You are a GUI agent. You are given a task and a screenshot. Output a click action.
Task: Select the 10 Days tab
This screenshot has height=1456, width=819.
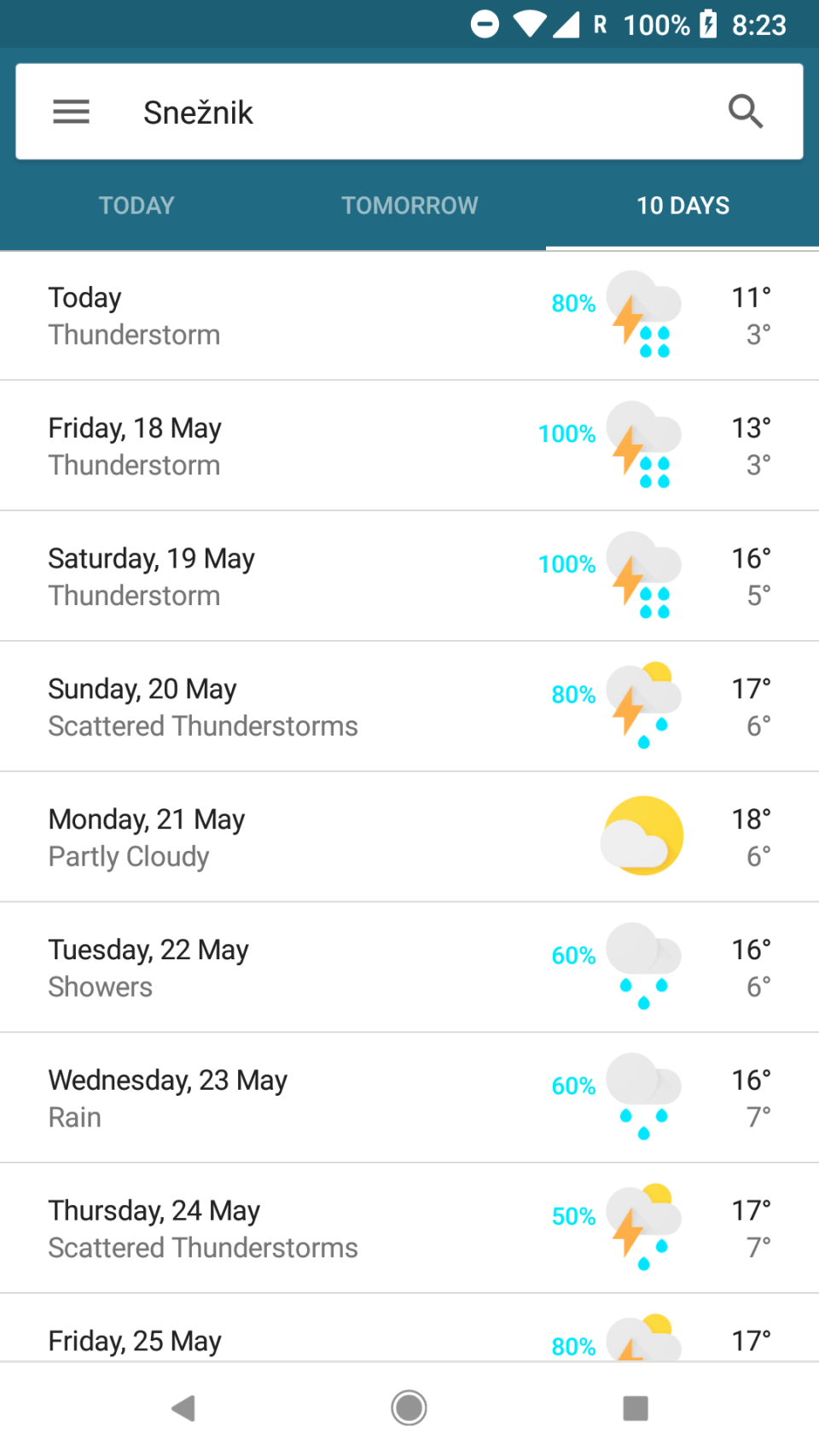[682, 206]
